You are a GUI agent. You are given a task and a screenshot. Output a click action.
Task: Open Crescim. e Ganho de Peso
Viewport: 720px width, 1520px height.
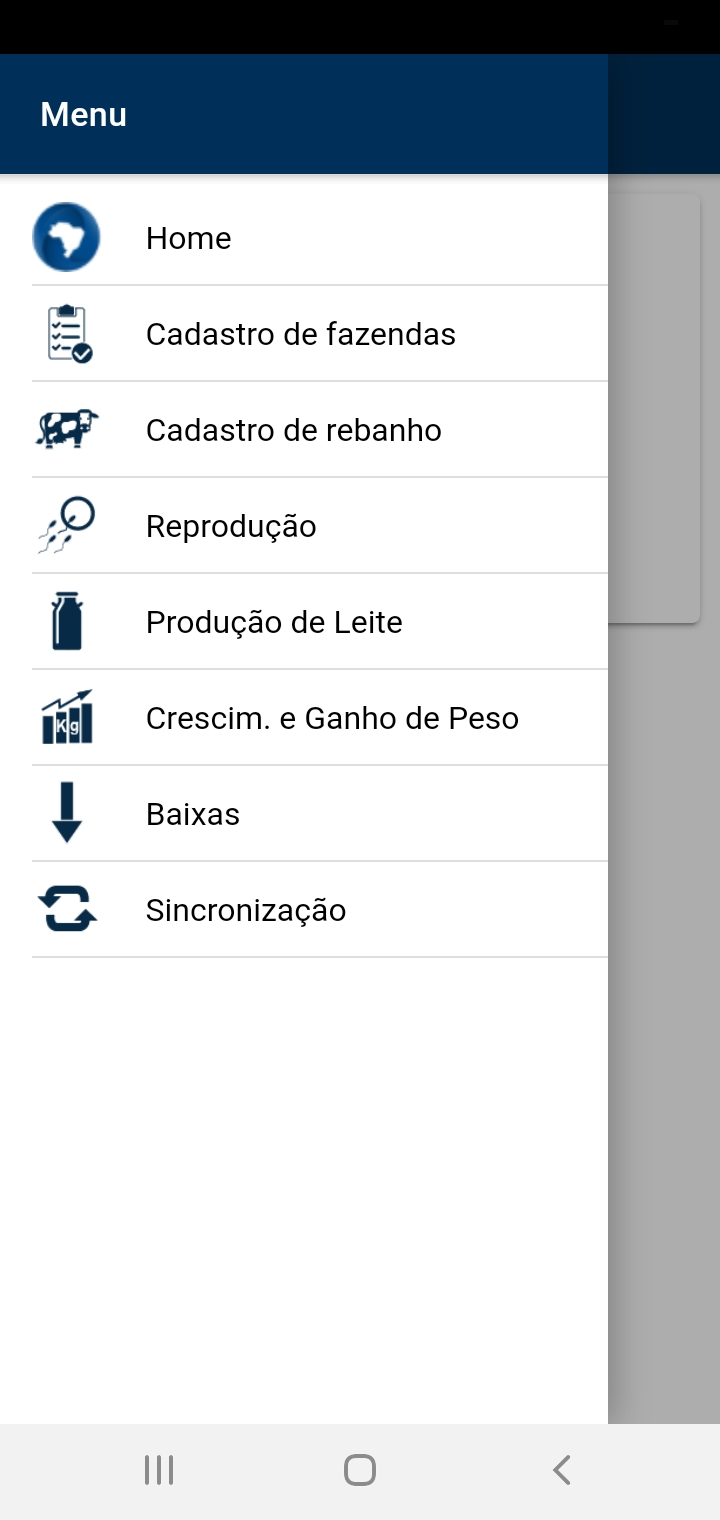click(304, 718)
